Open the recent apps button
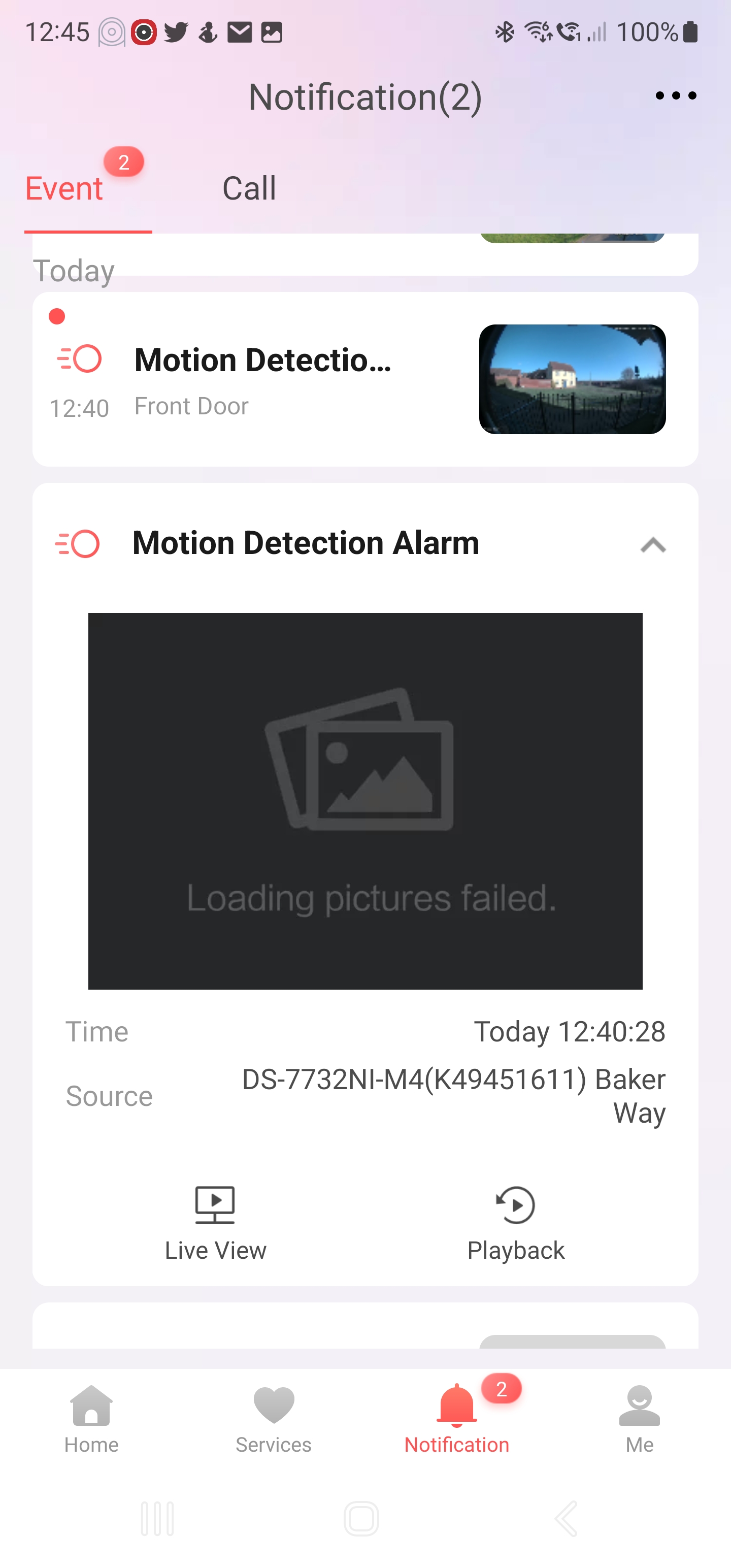The height and width of the screenshot is (1568, 731). [x=158, y=1518]
